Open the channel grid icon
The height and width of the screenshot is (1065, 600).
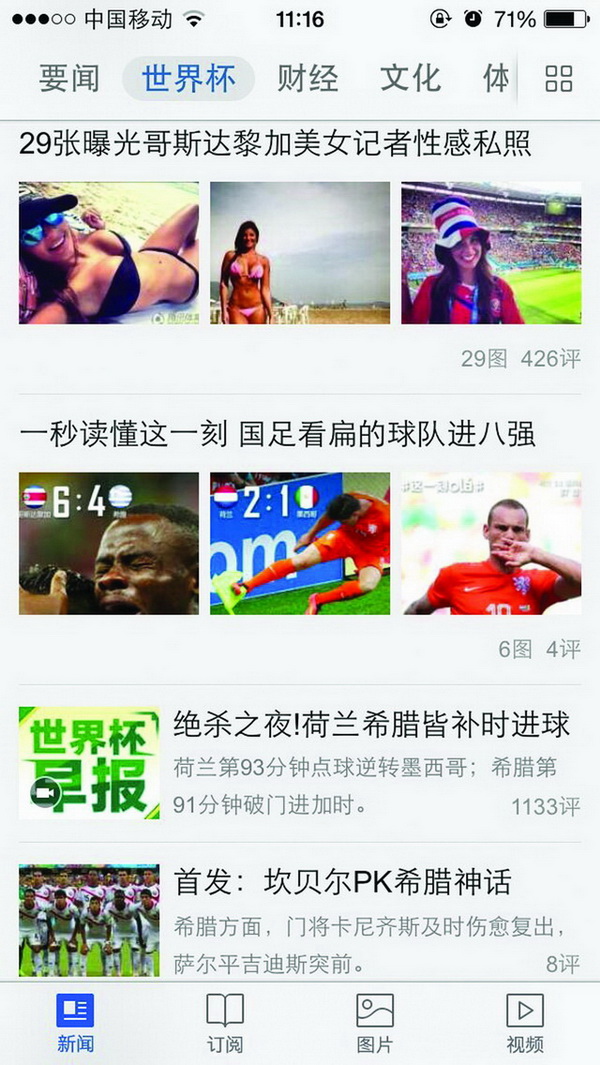[x=559, y=78]
